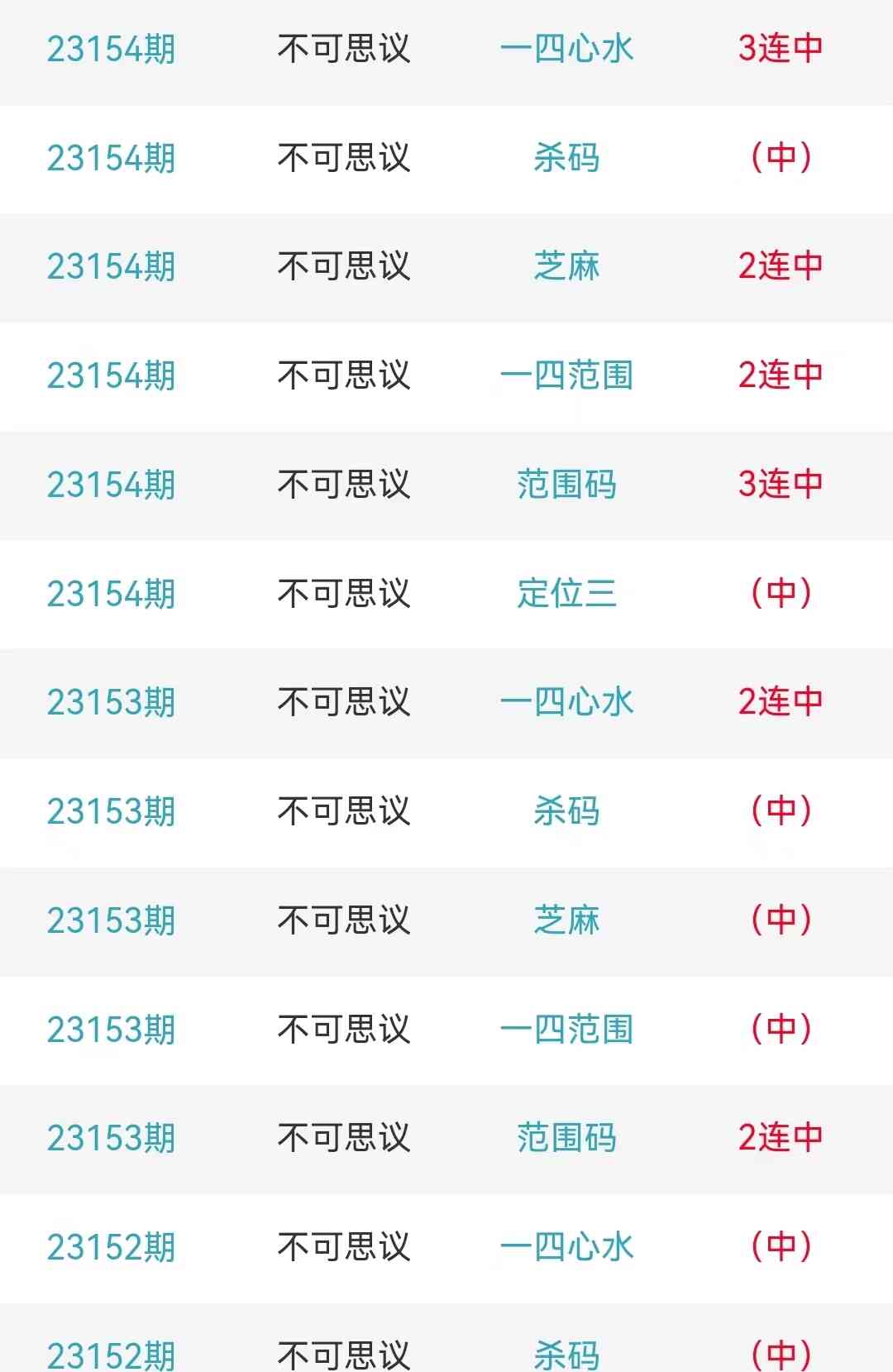This screenshot has width=893, height=1372.
Task: Open the 23154期 范围码 record
Action: (x=566, y=485)
